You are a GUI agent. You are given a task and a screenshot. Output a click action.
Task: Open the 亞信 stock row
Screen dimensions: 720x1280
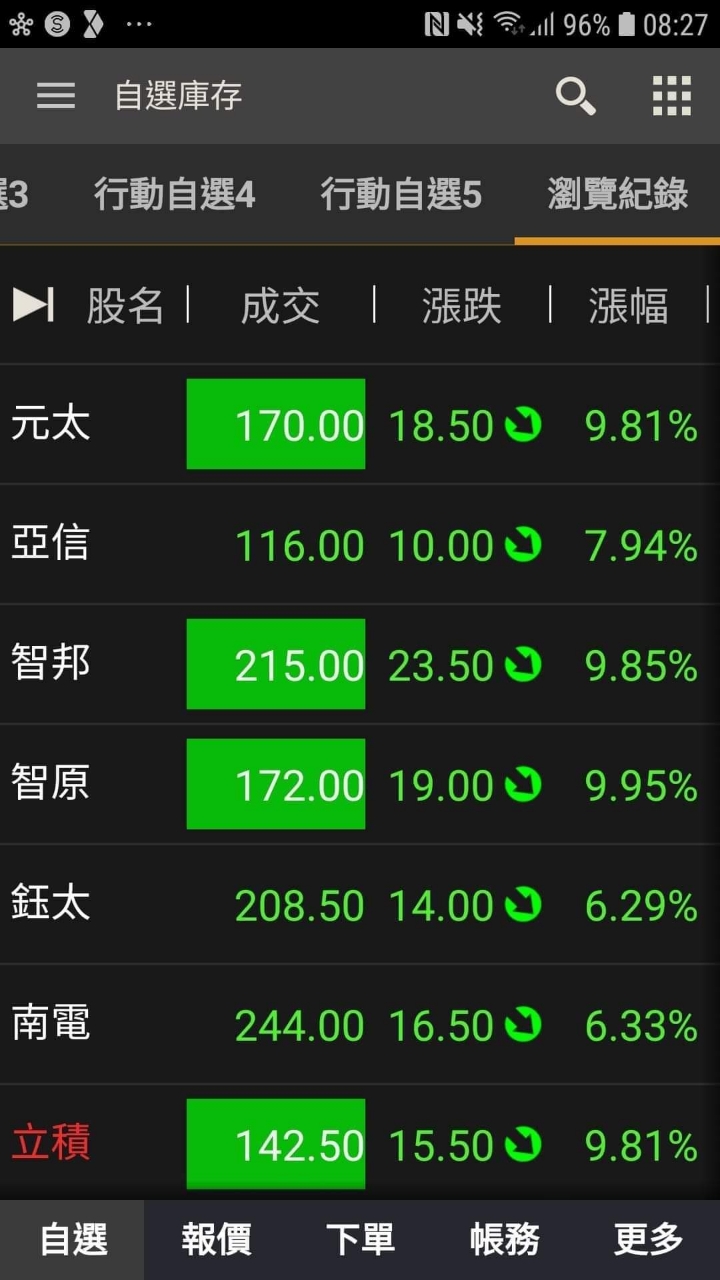pos(360,545)
